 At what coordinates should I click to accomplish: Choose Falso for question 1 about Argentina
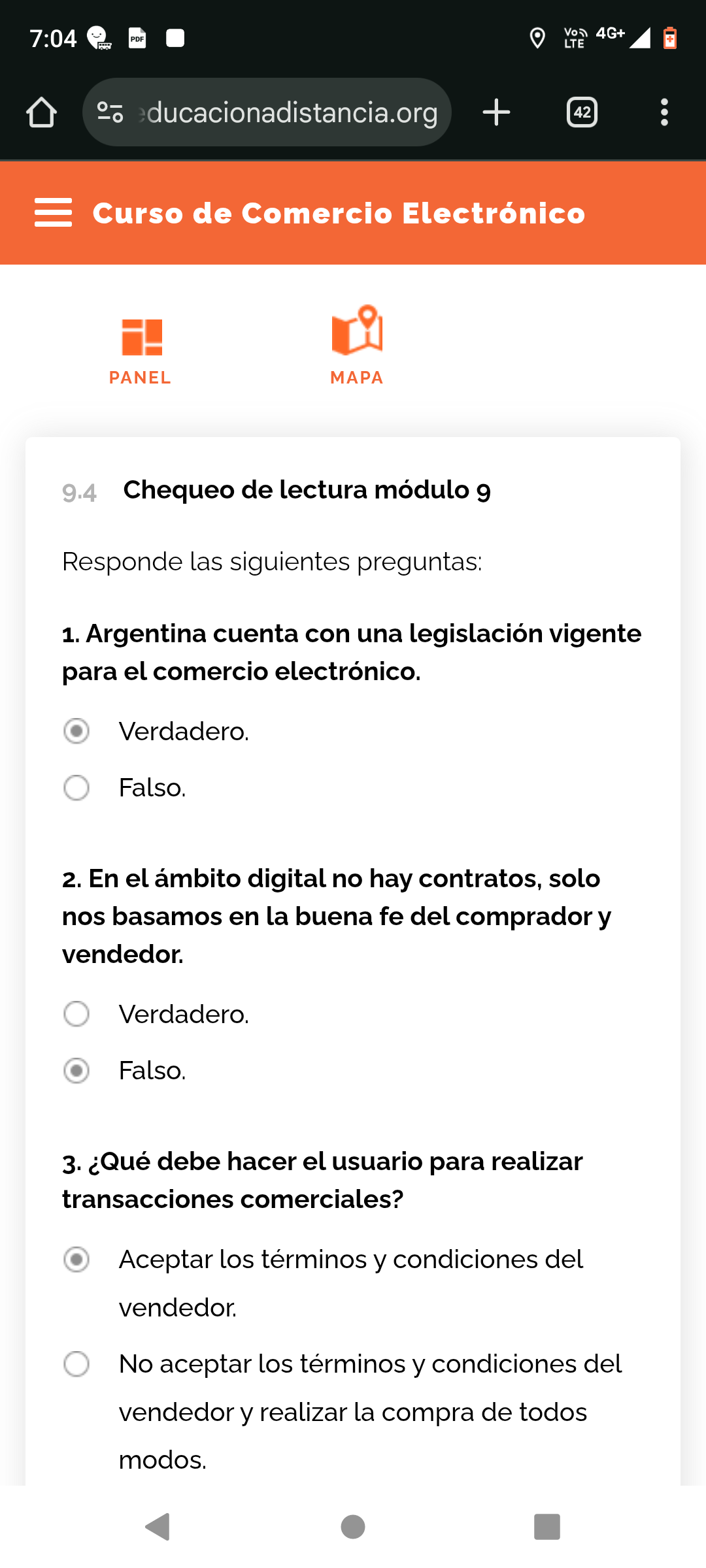[x=76, y=787]
